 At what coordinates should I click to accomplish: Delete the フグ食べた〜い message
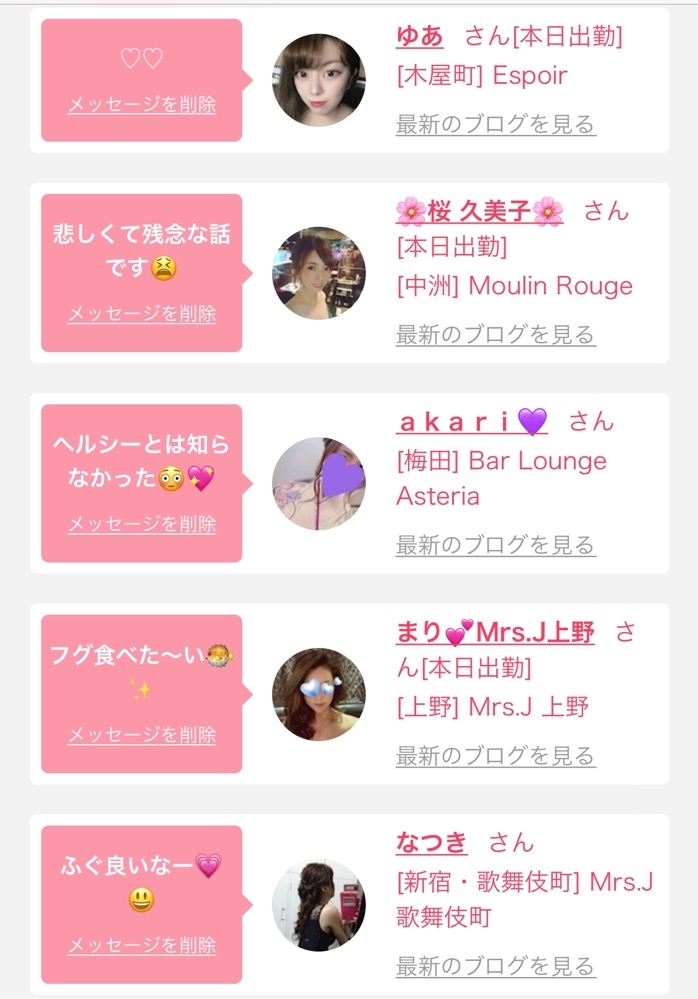click(141, 735)
